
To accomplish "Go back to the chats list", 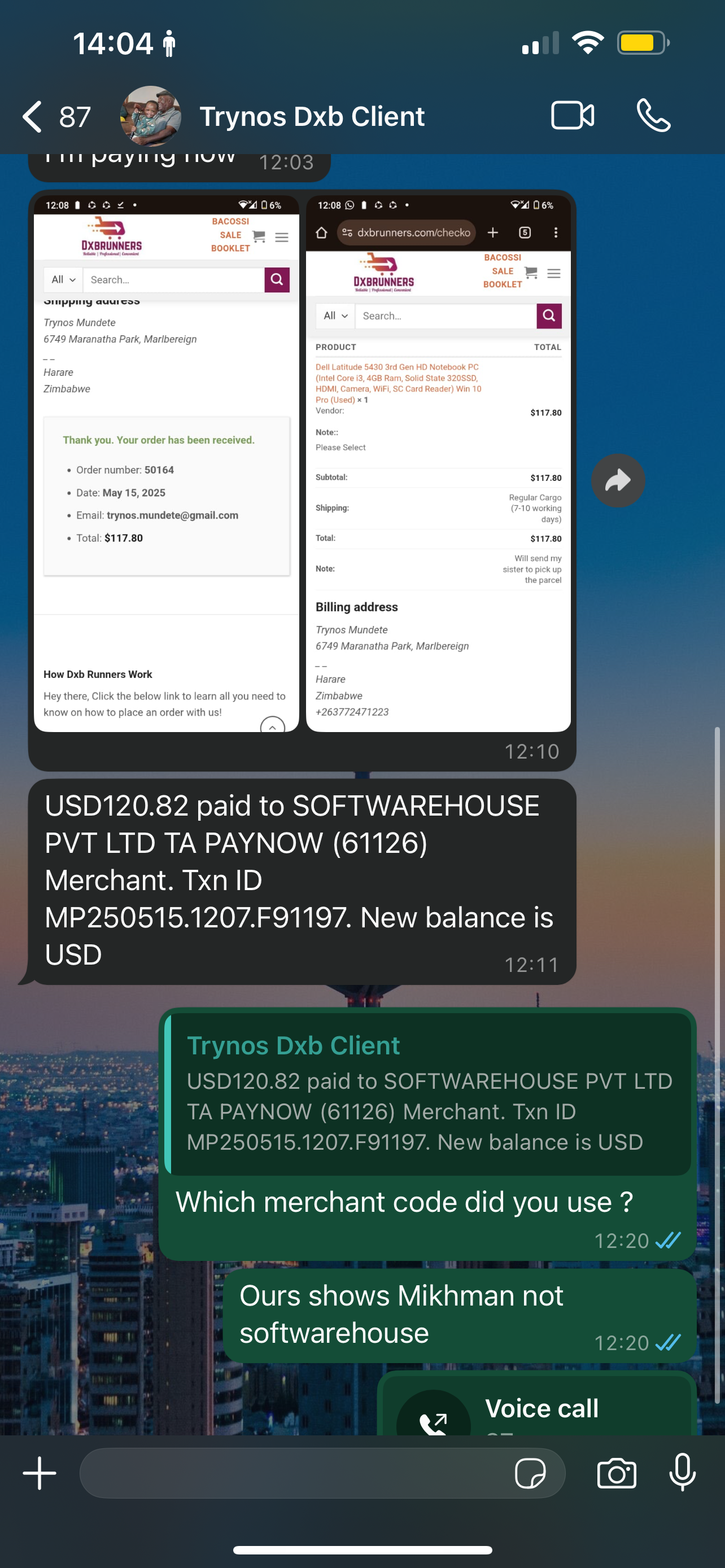I will click(56, 116).
